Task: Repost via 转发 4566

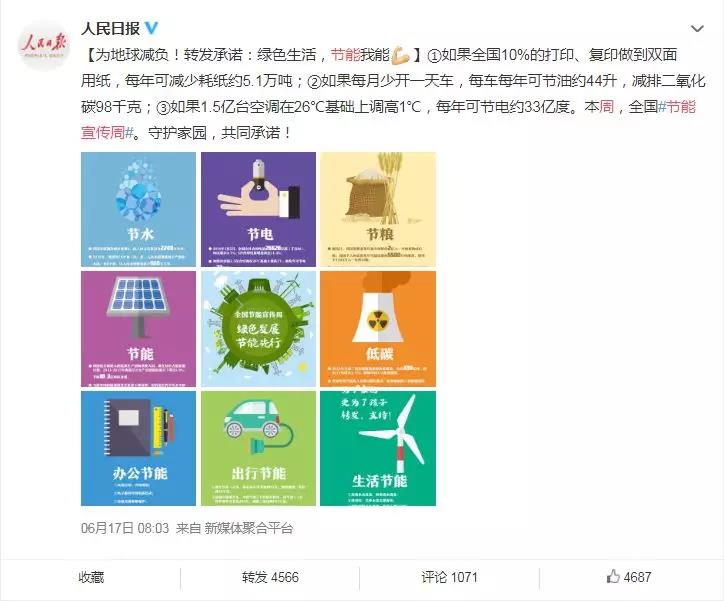Action: coord(270,577)
